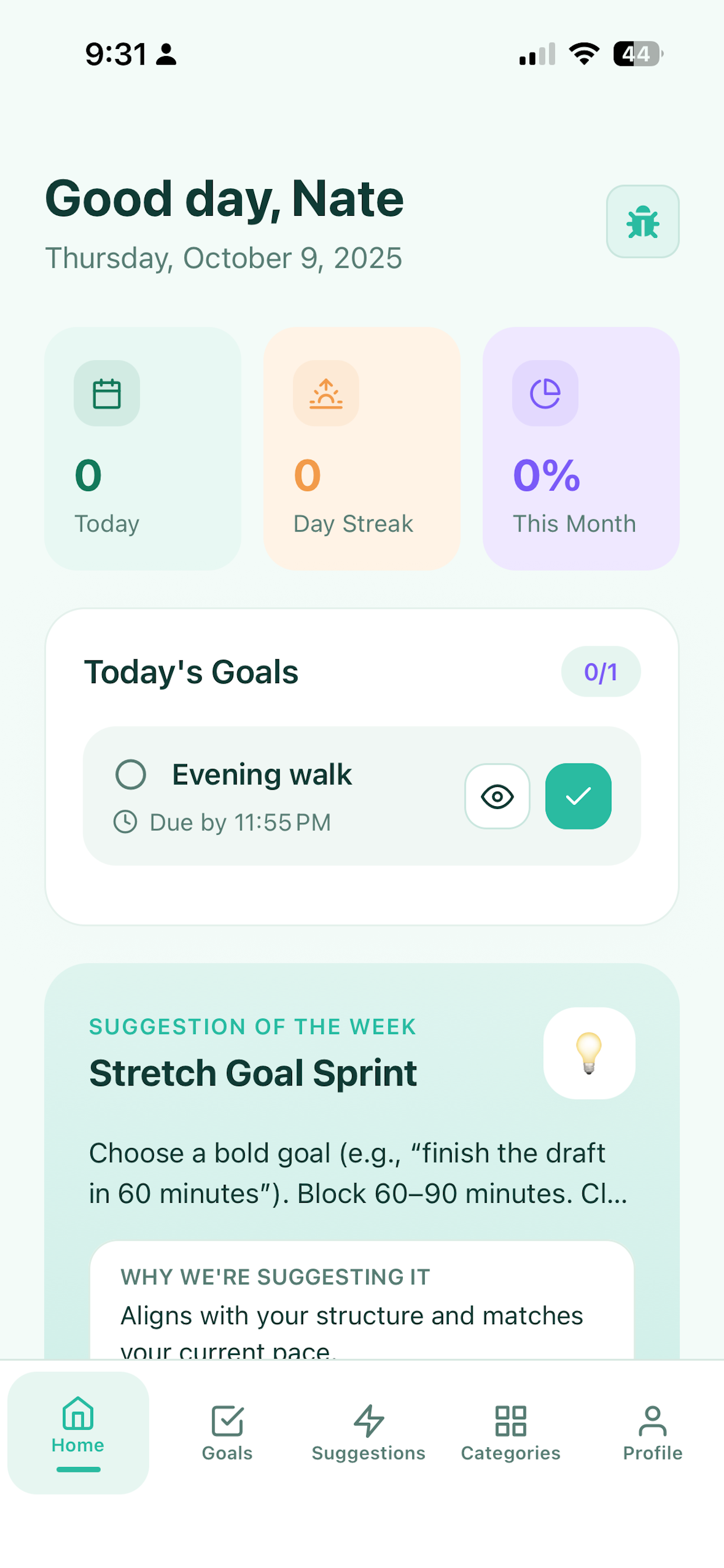
Task: Click the lightbulb icon on the suggestion card
Action: click(588, 1053)
